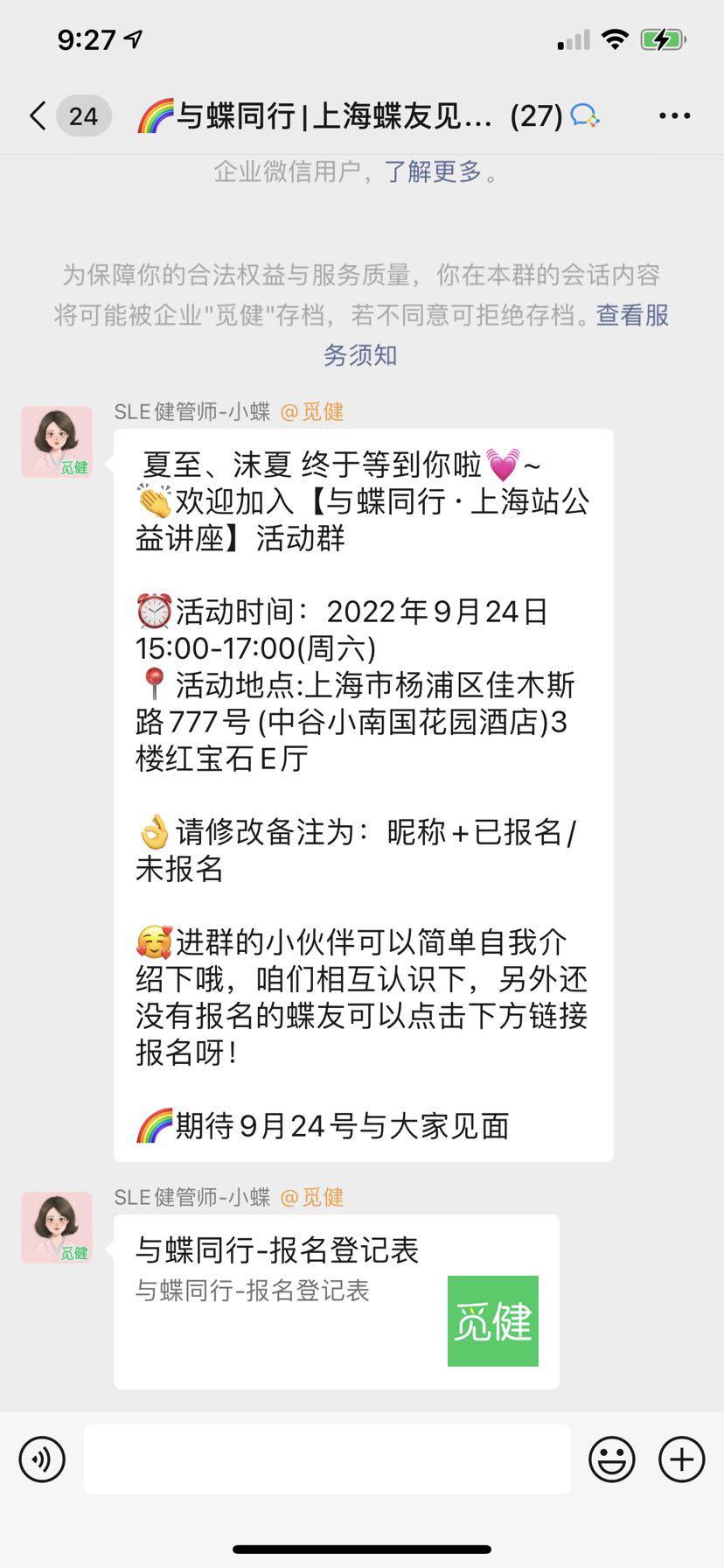
Task: Open the group chat overflow menu
Action: tap(674, 115)
